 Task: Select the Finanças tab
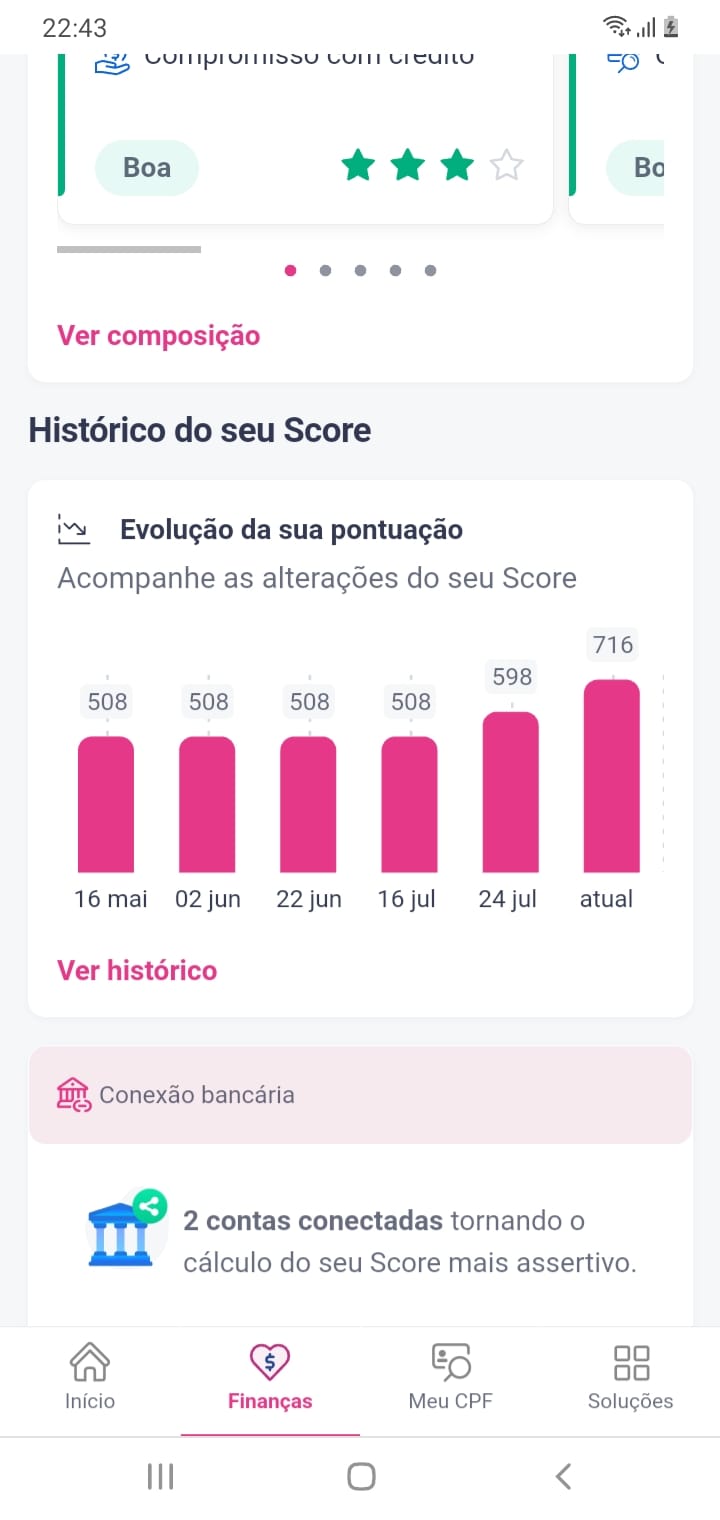(270, 1378)
